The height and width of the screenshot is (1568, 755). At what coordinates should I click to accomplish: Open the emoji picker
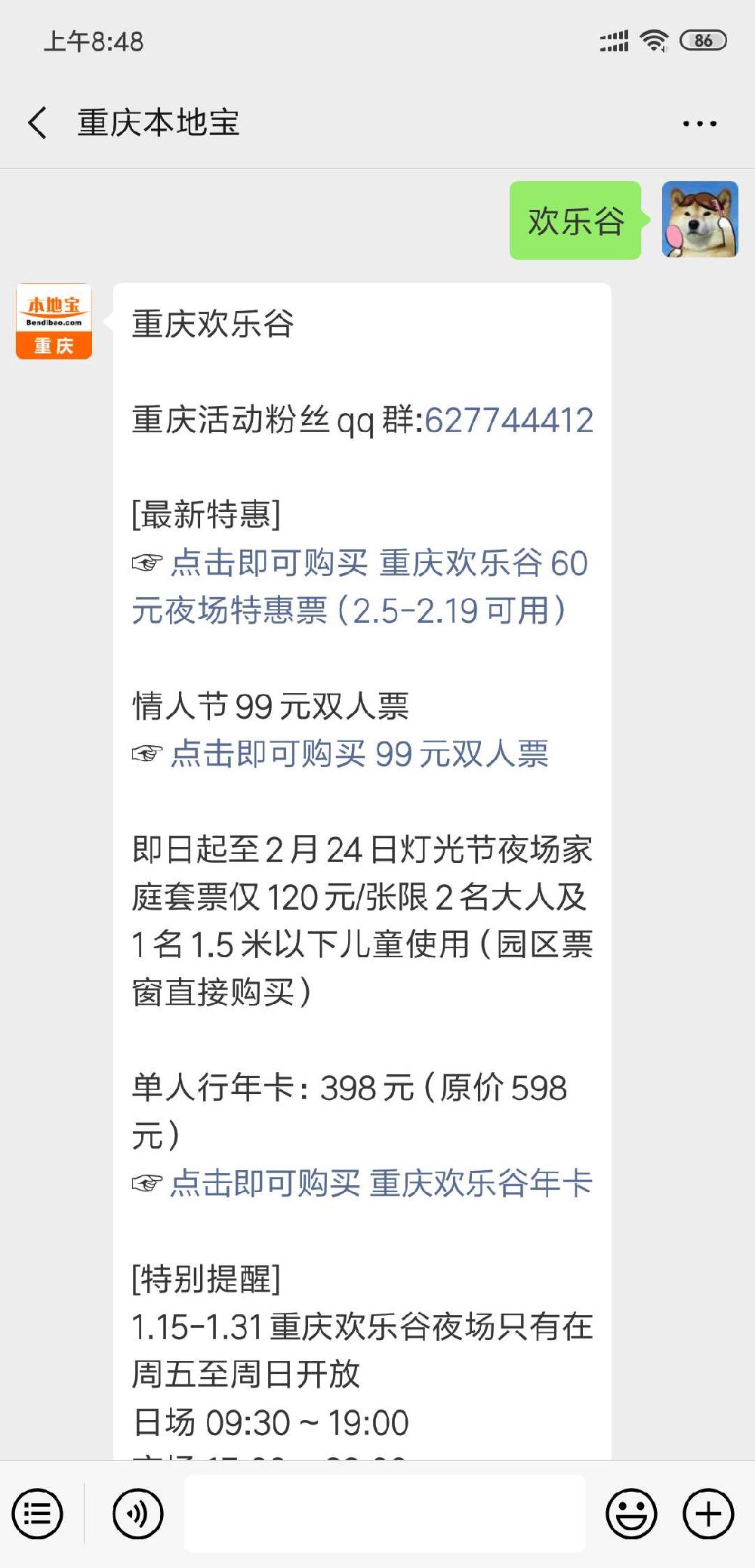(x=631, y=1513)
